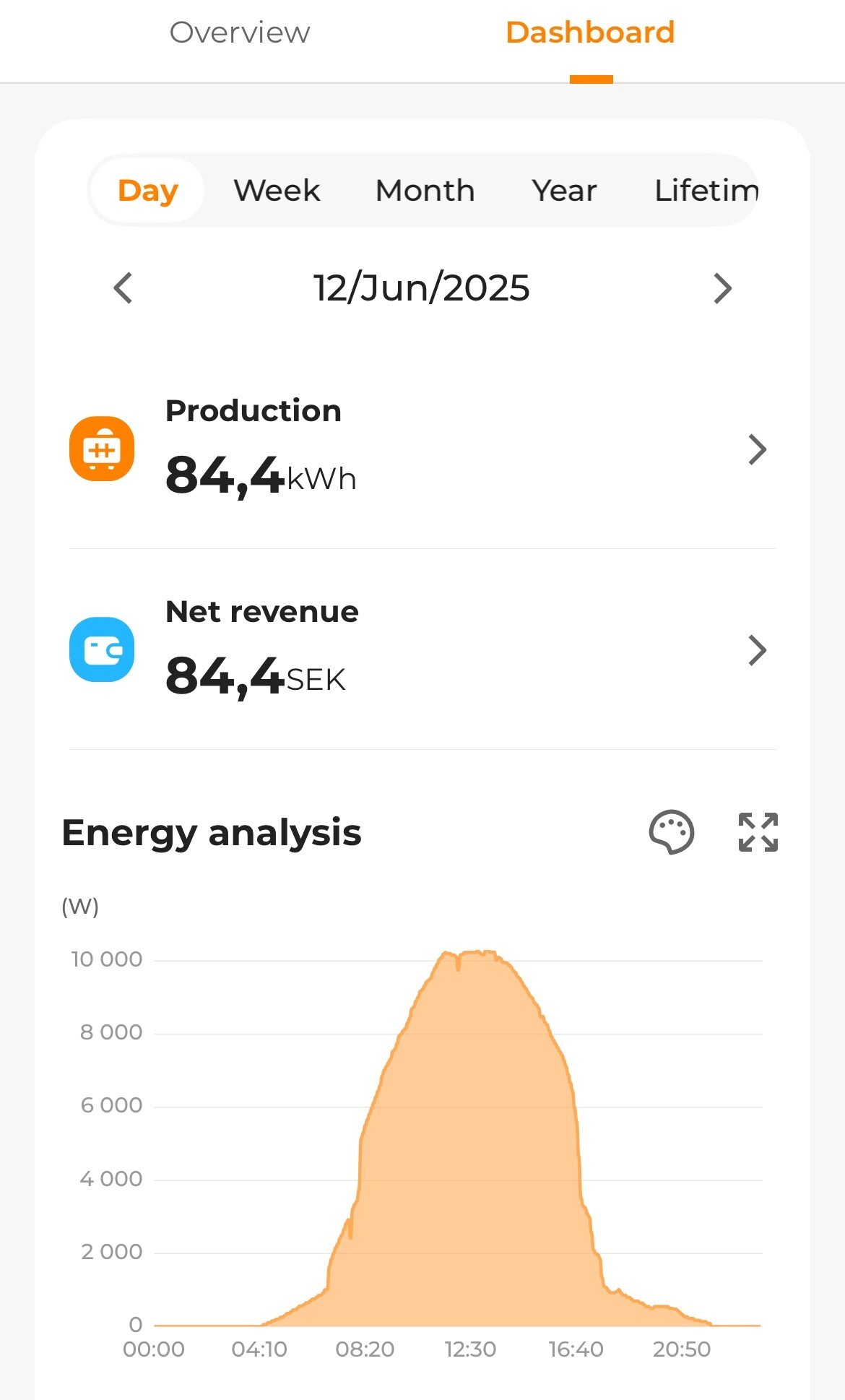
Task: Open the date picker for 12/Jun/2025
Action: [422, 288]
